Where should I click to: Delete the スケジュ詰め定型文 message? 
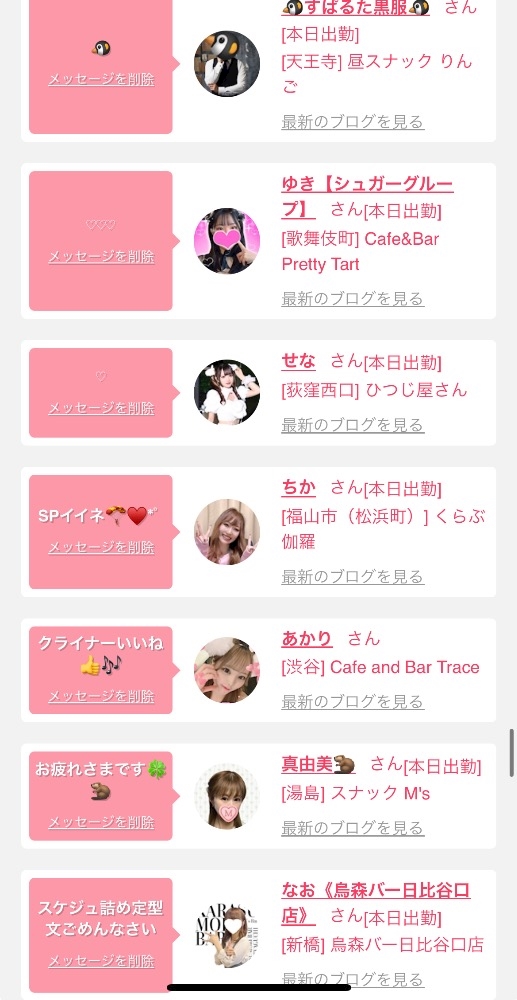click(101, 961)
